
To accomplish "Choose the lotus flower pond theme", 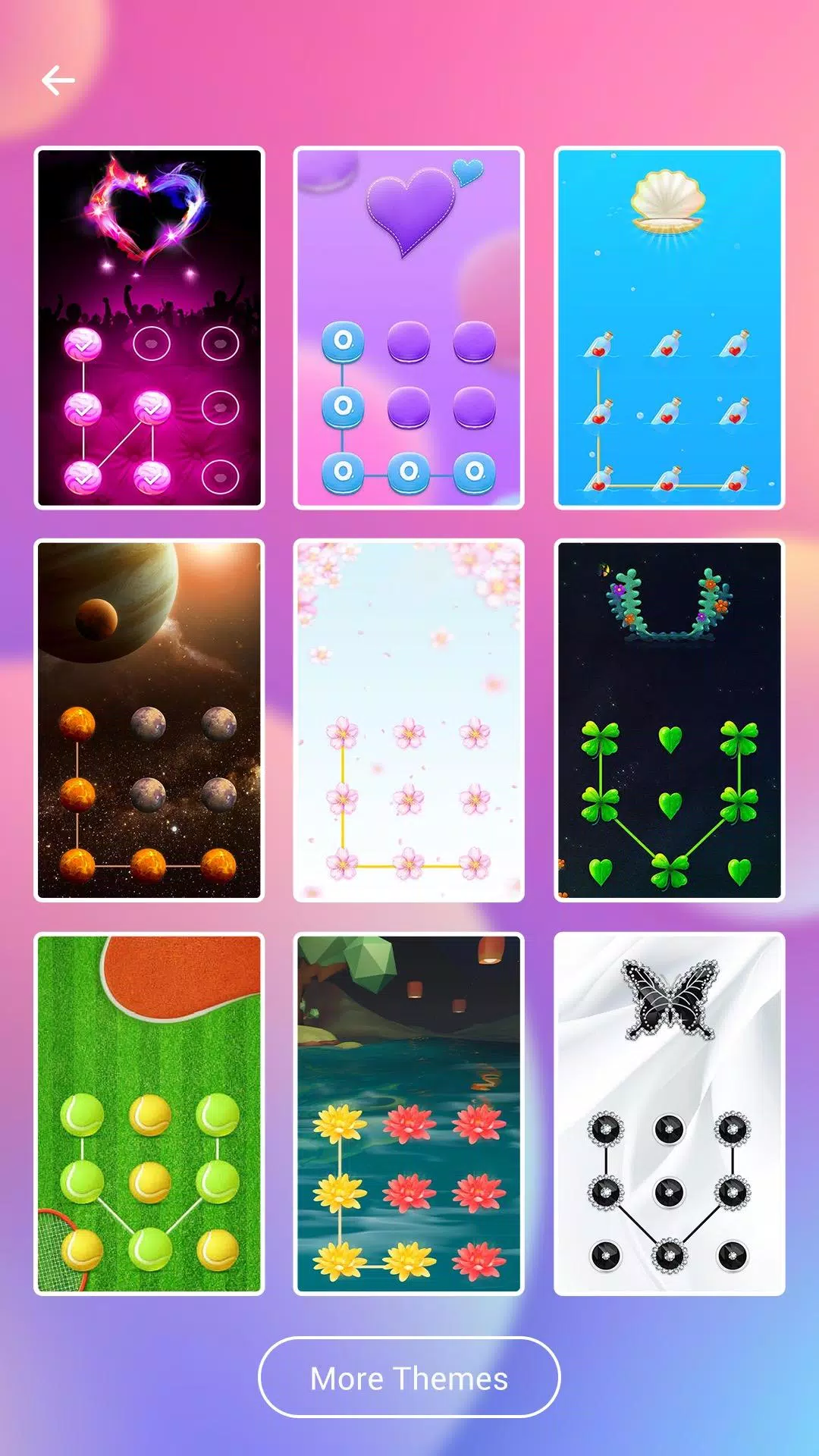I will click(x=409, y=1113).
